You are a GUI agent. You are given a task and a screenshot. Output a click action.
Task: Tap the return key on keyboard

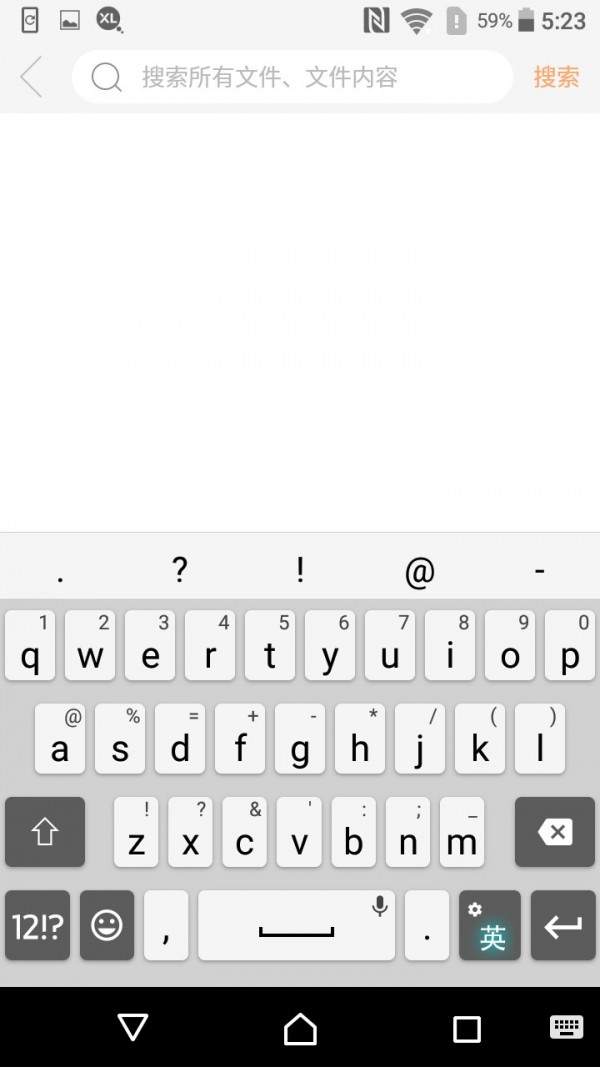(563, 925)
